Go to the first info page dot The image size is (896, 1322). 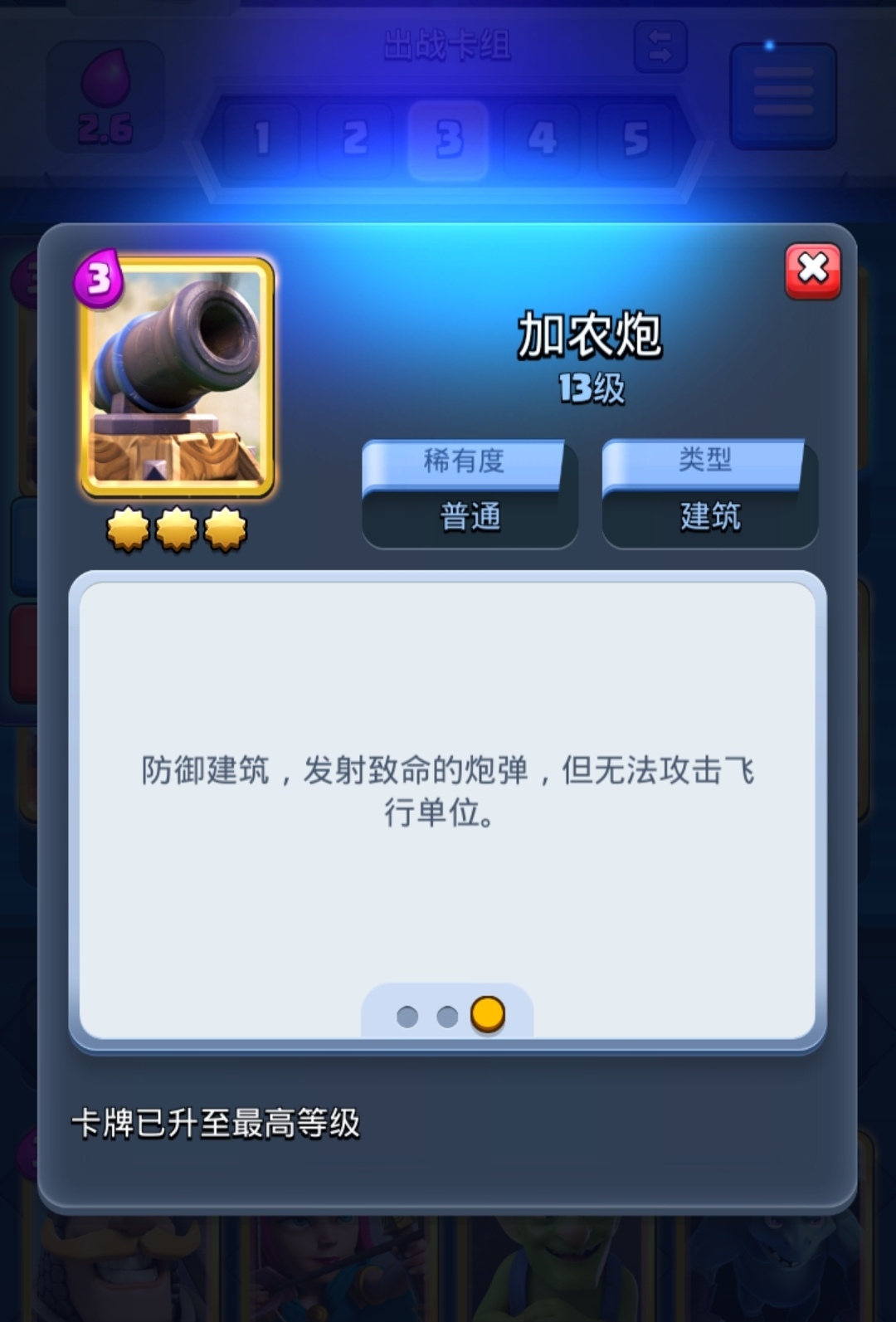pos(407,1016)
